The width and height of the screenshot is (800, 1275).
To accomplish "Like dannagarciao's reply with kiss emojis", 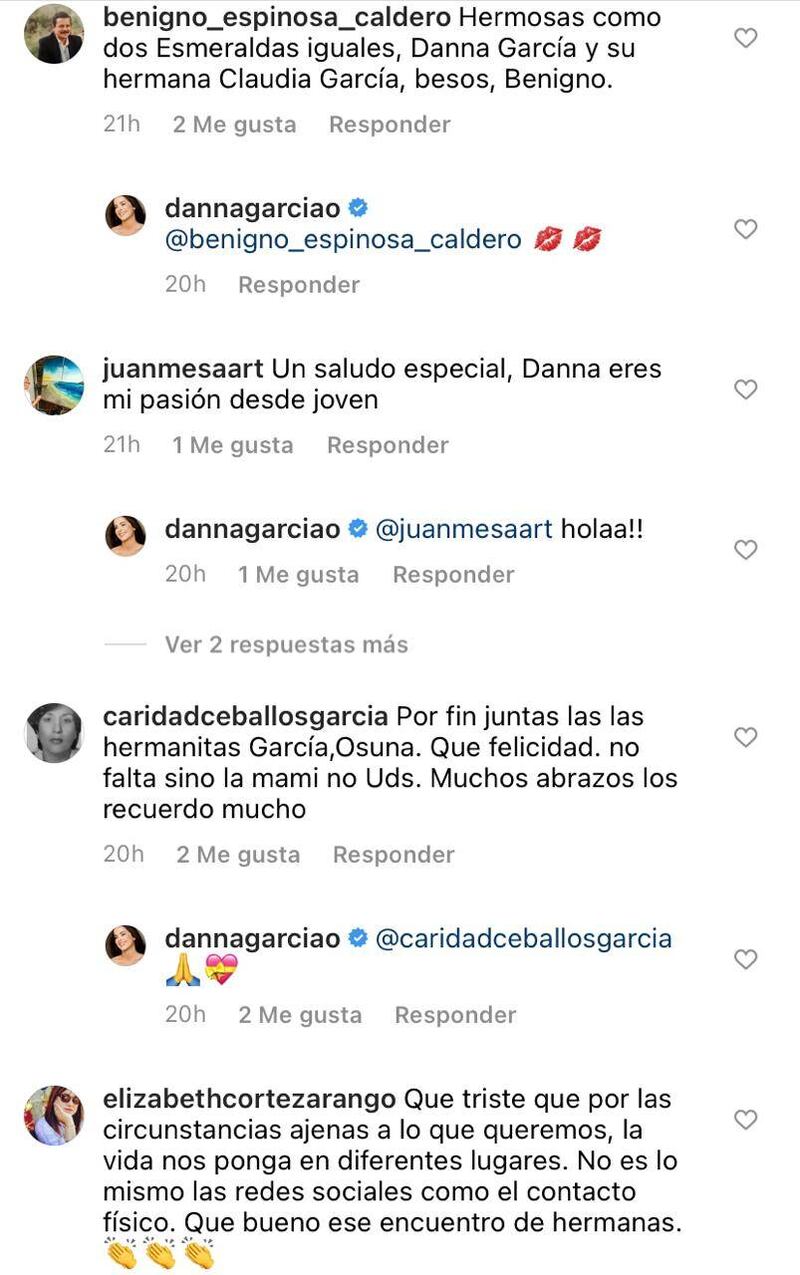I will pos(746,229).
